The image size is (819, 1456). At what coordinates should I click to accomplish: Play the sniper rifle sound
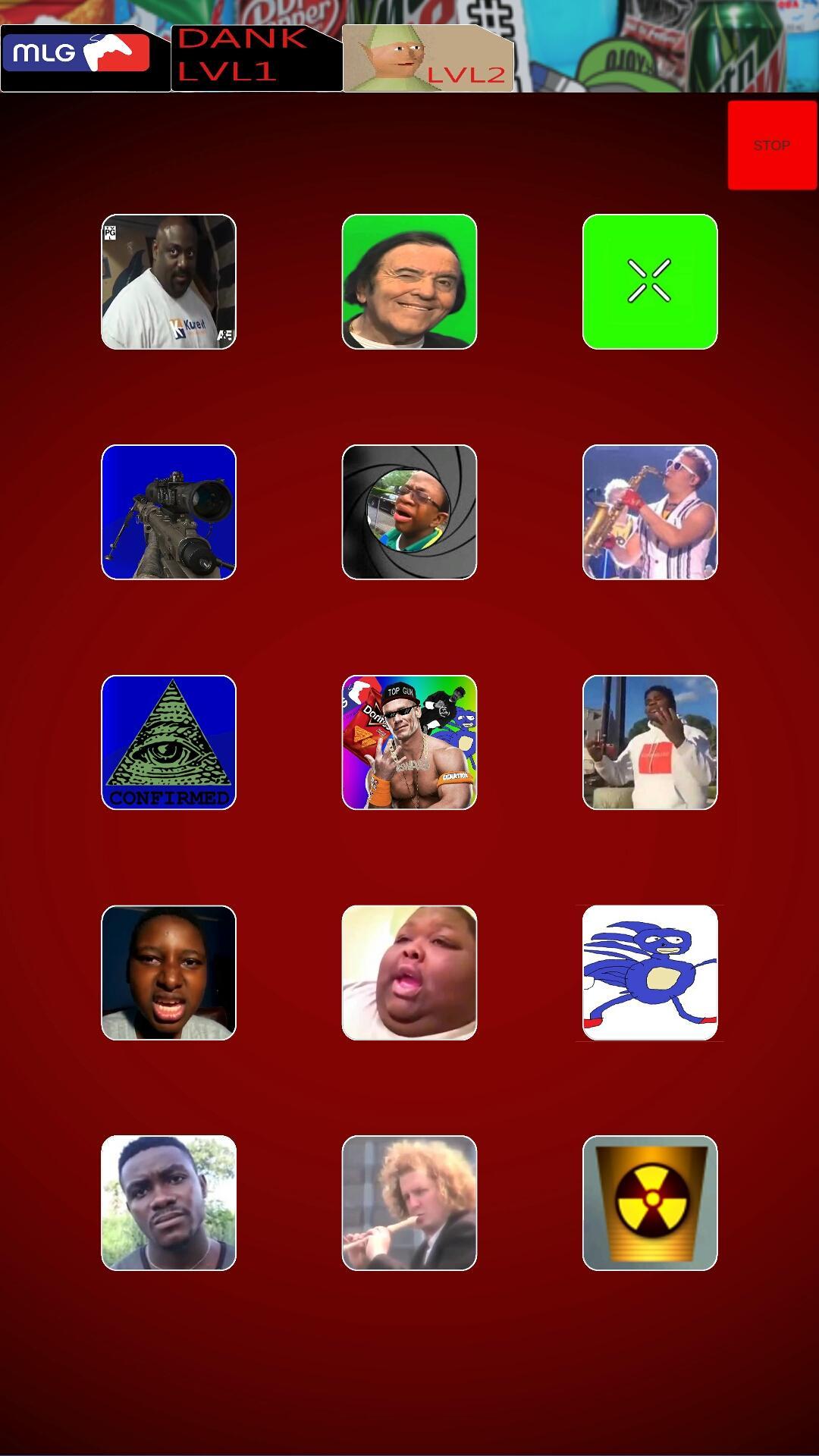(168, 512)
